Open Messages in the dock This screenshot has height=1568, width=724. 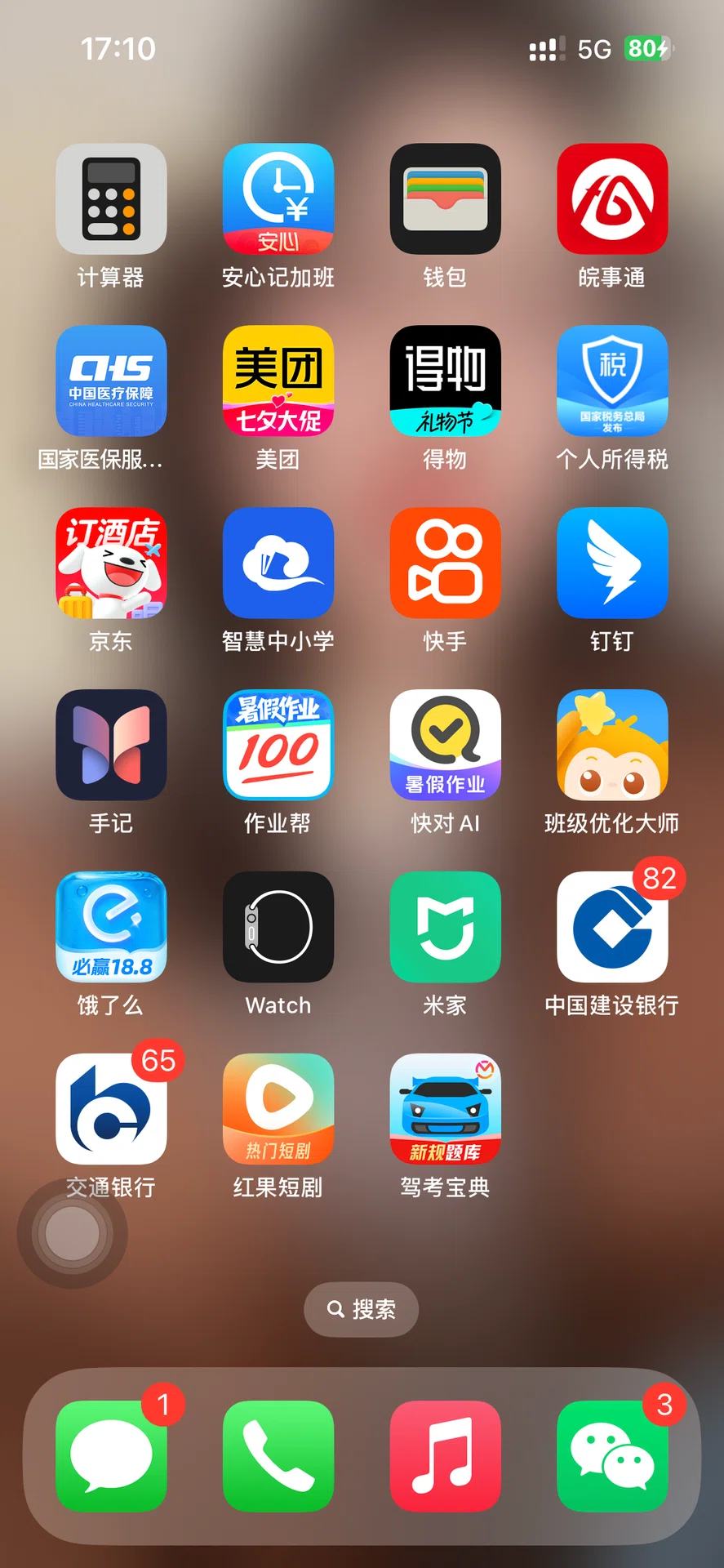(111, 1456)
